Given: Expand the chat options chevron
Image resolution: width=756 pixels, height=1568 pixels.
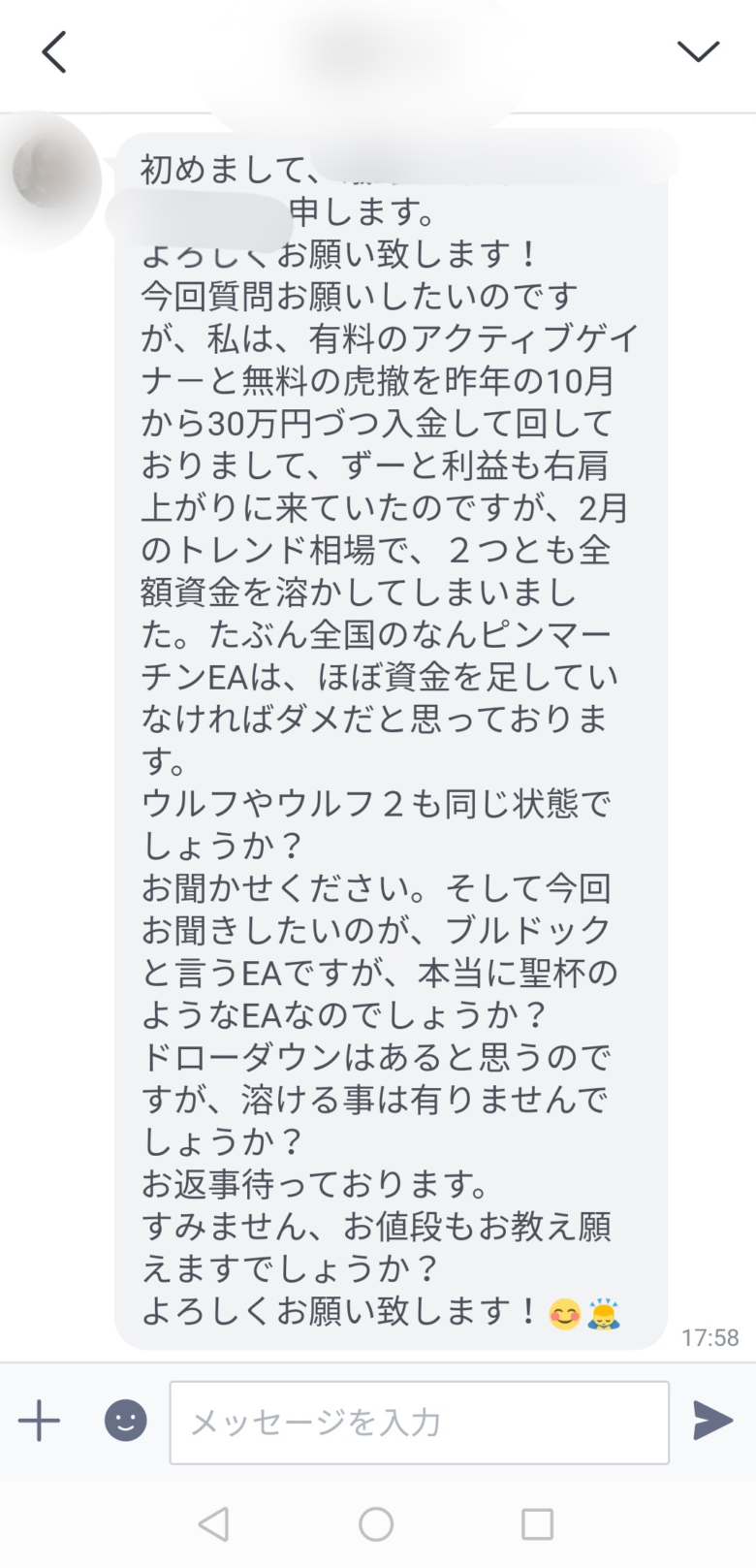Looking at the screenshot, I should (x=698, y=51).
